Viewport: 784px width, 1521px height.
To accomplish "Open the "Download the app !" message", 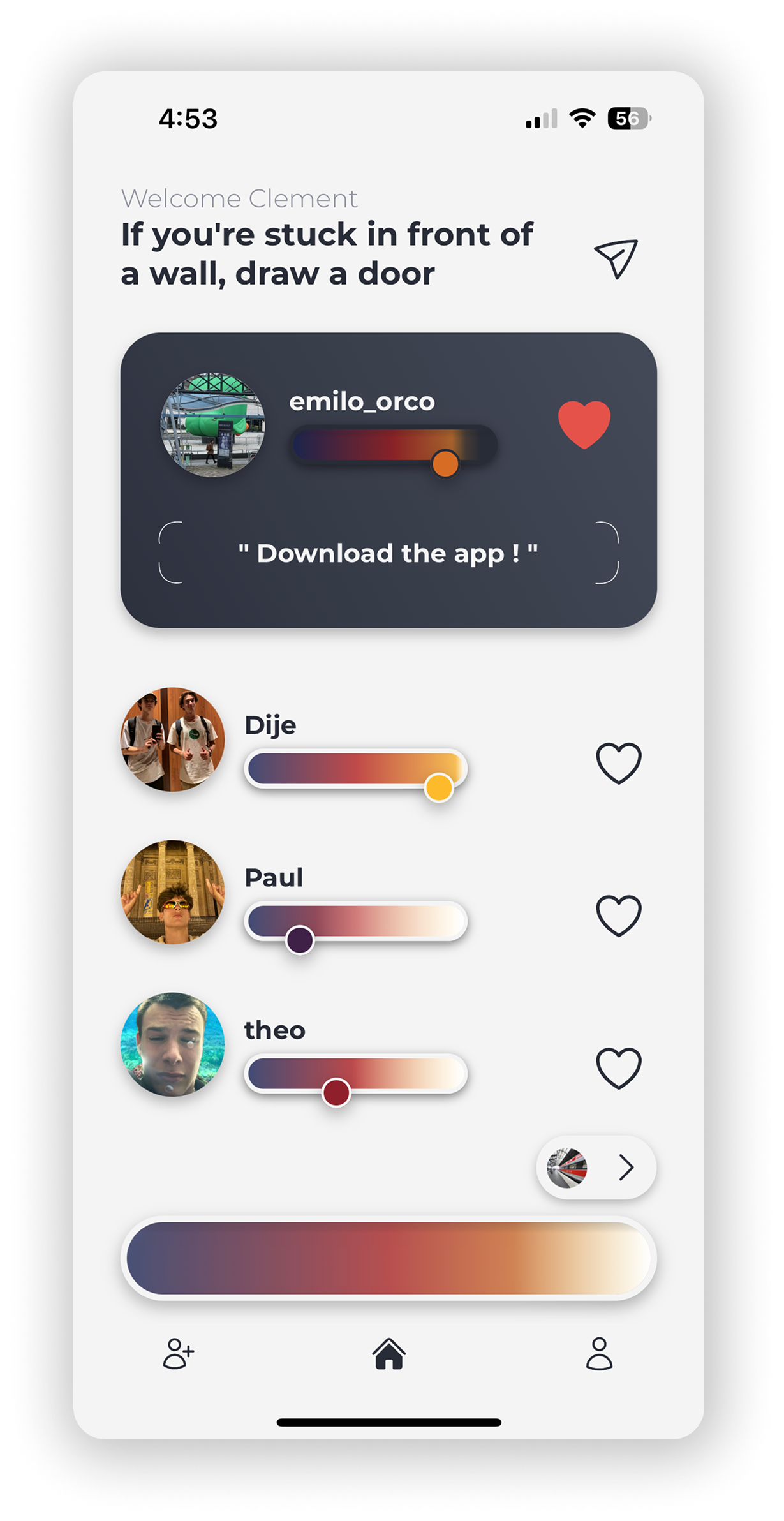I will coord(388,553).
